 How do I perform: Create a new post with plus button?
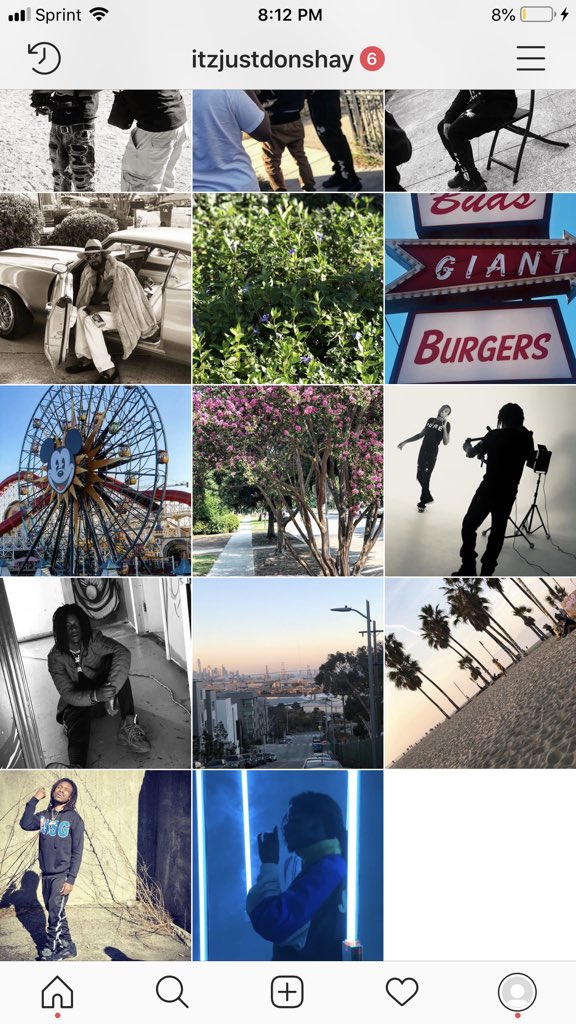point(287,992)
